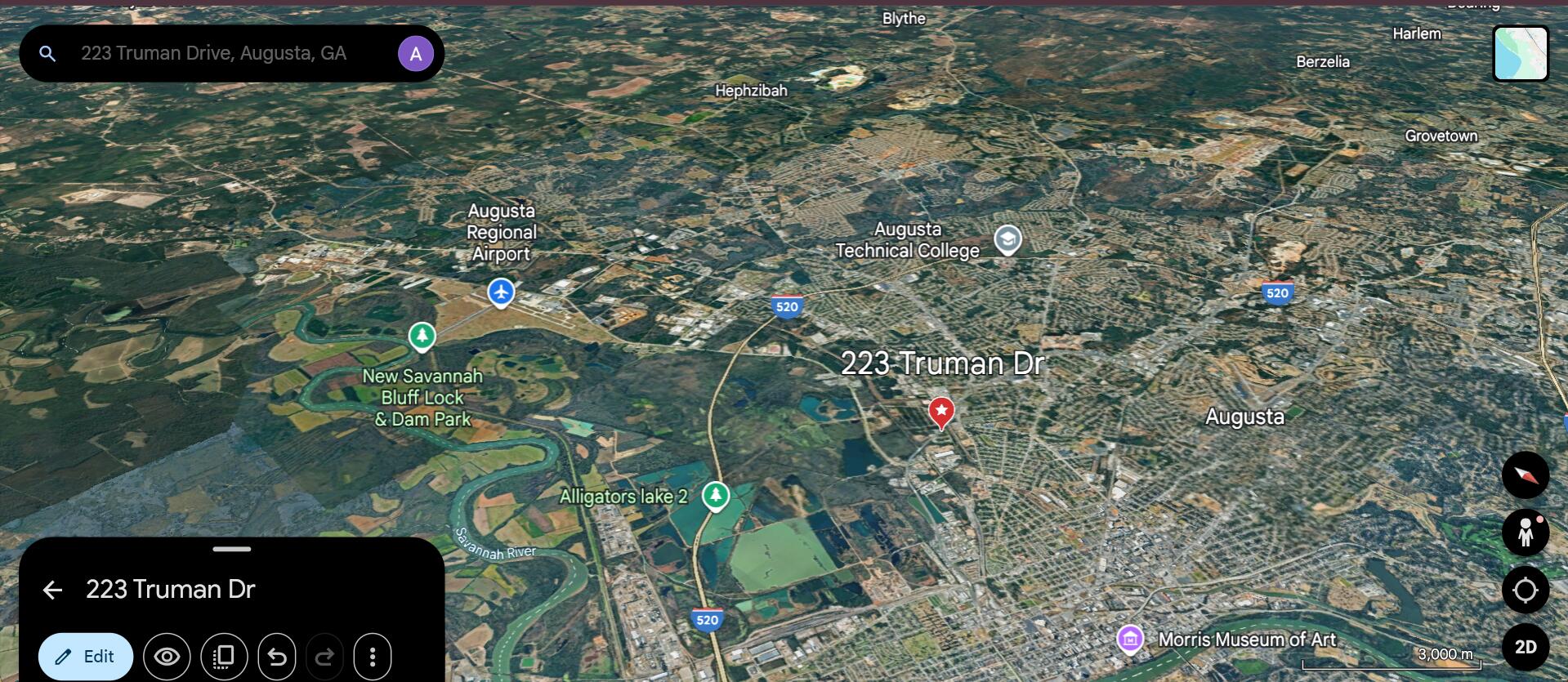The width and height of the screenshot is (1568, 682).
Task: Reset the view with the compass
Action: pos(1525,475)
